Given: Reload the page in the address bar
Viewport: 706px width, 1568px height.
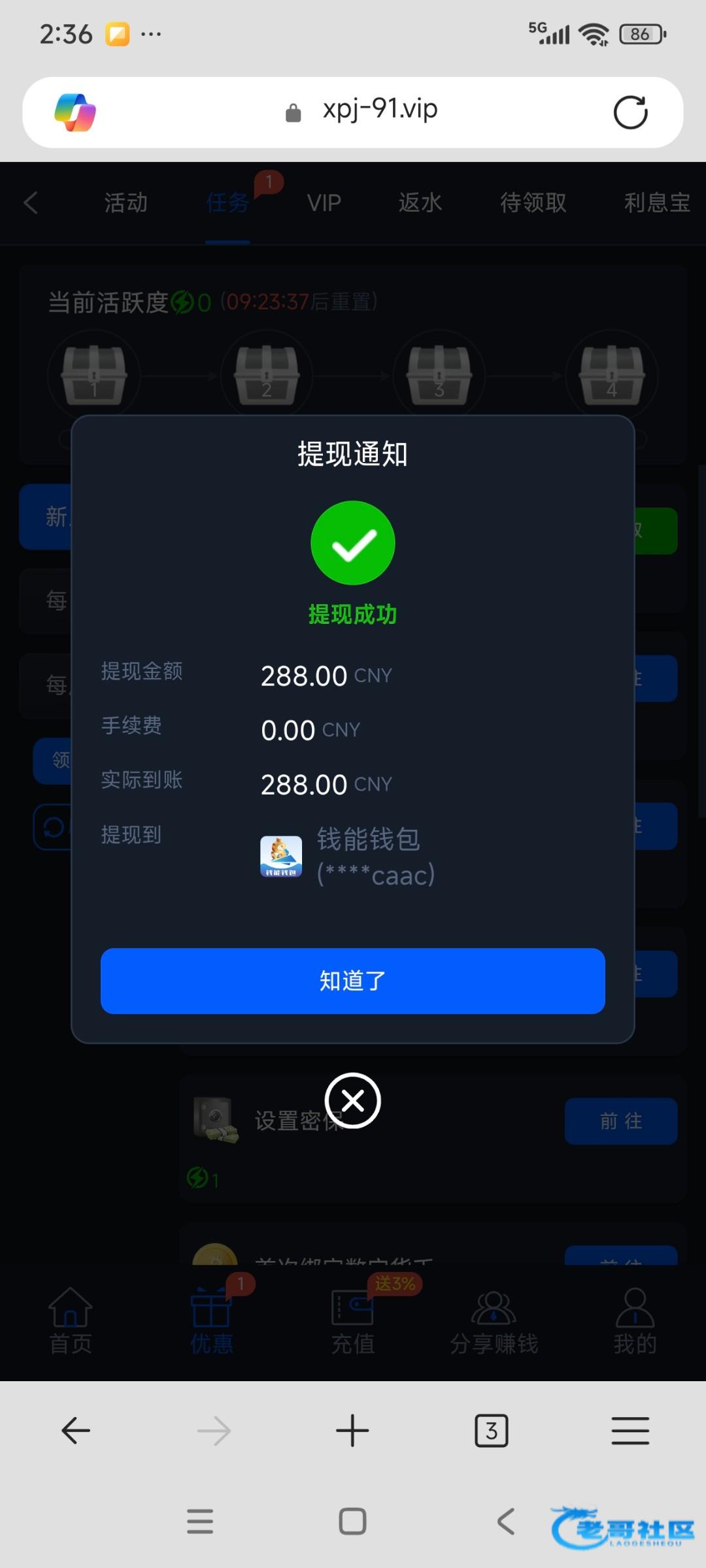Looking at the screenshot, I should click(x=630, y=112).
